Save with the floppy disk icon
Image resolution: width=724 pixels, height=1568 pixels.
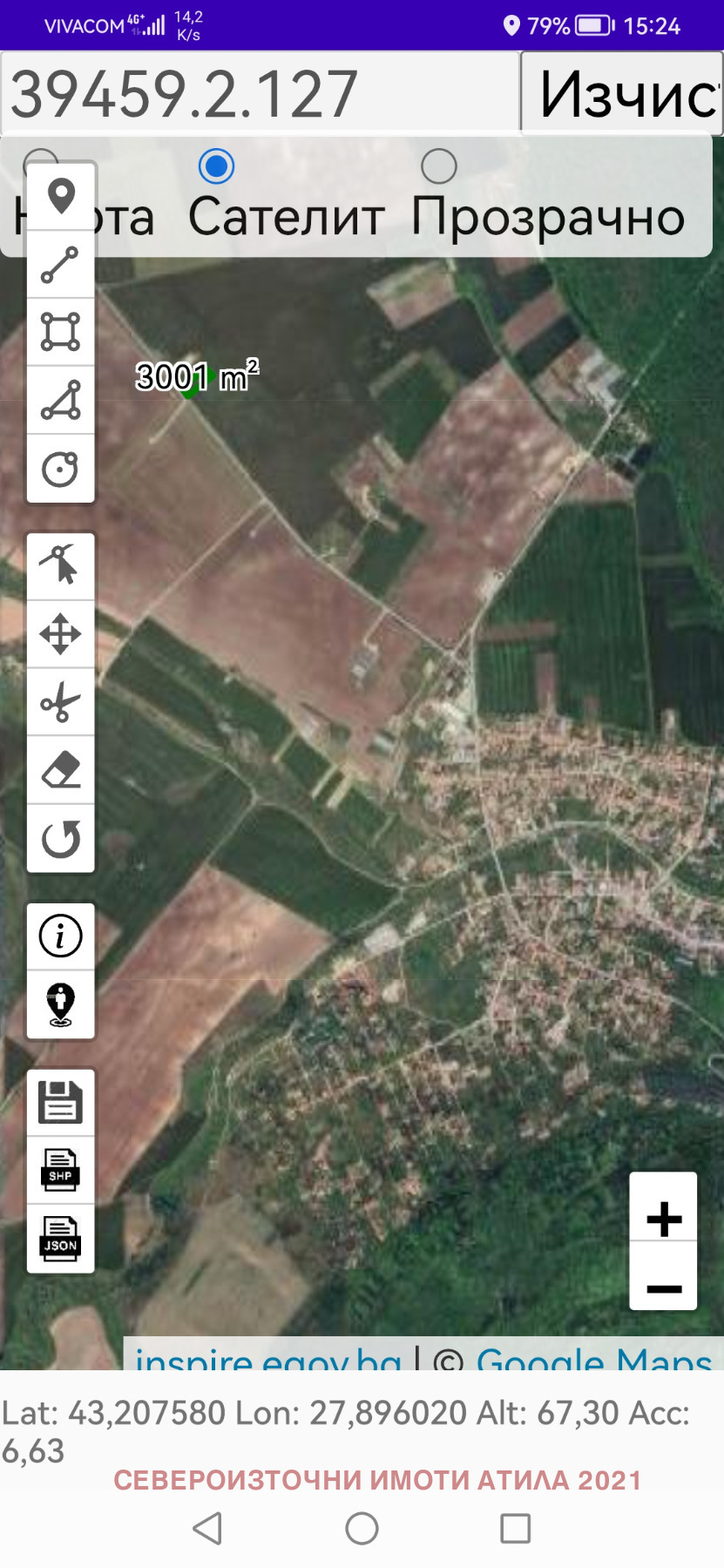pyautogui.click(x=60, y=1102)
